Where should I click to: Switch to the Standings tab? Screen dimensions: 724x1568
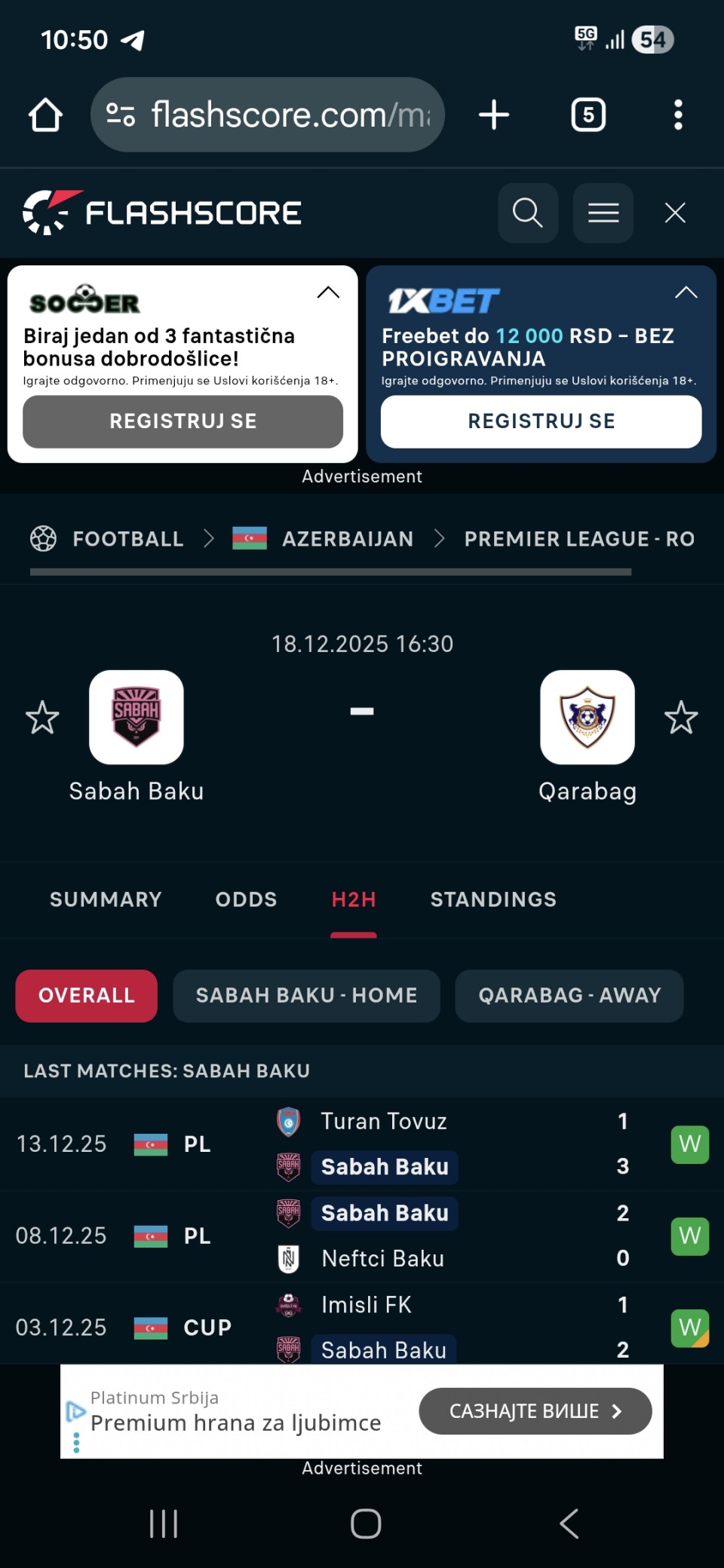493,899
